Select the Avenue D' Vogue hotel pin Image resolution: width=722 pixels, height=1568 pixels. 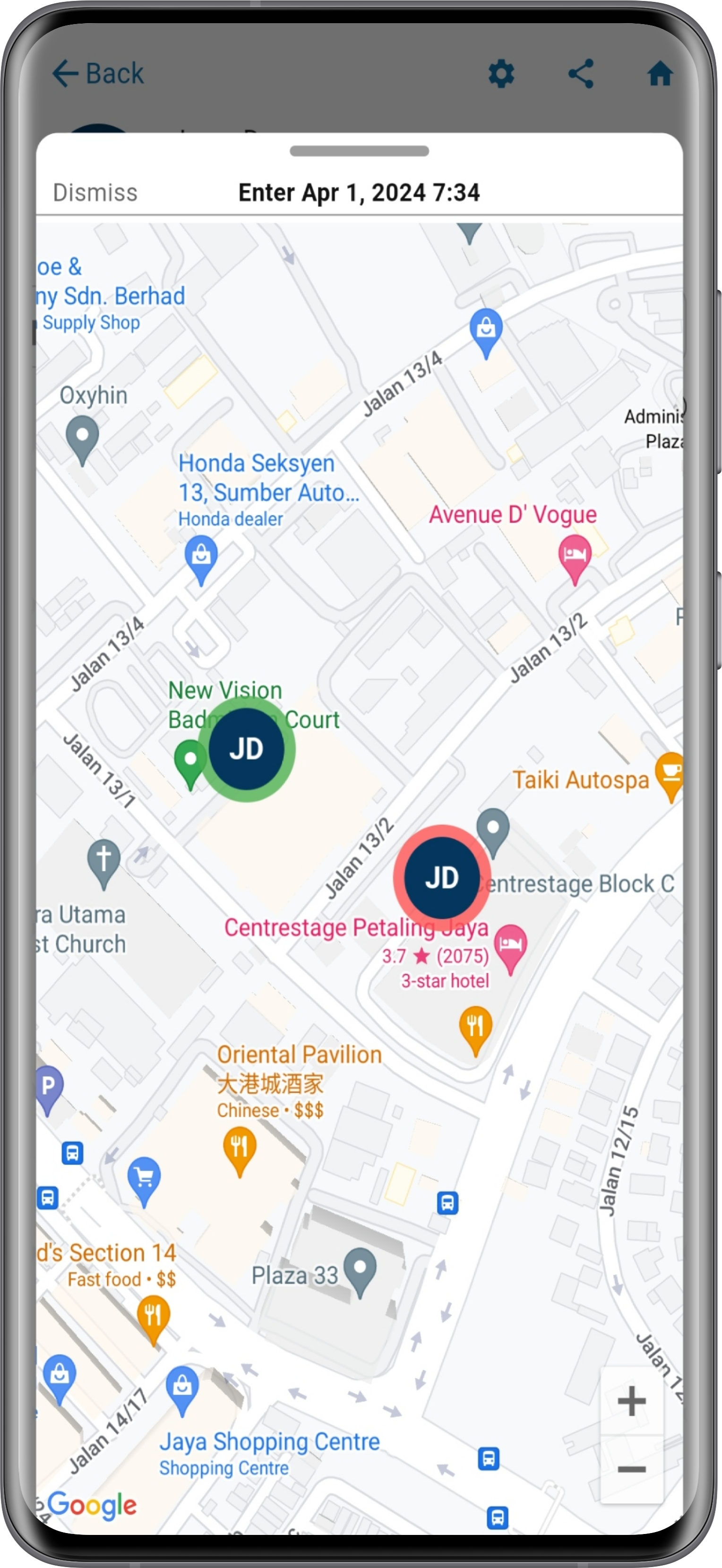point(574,558)
